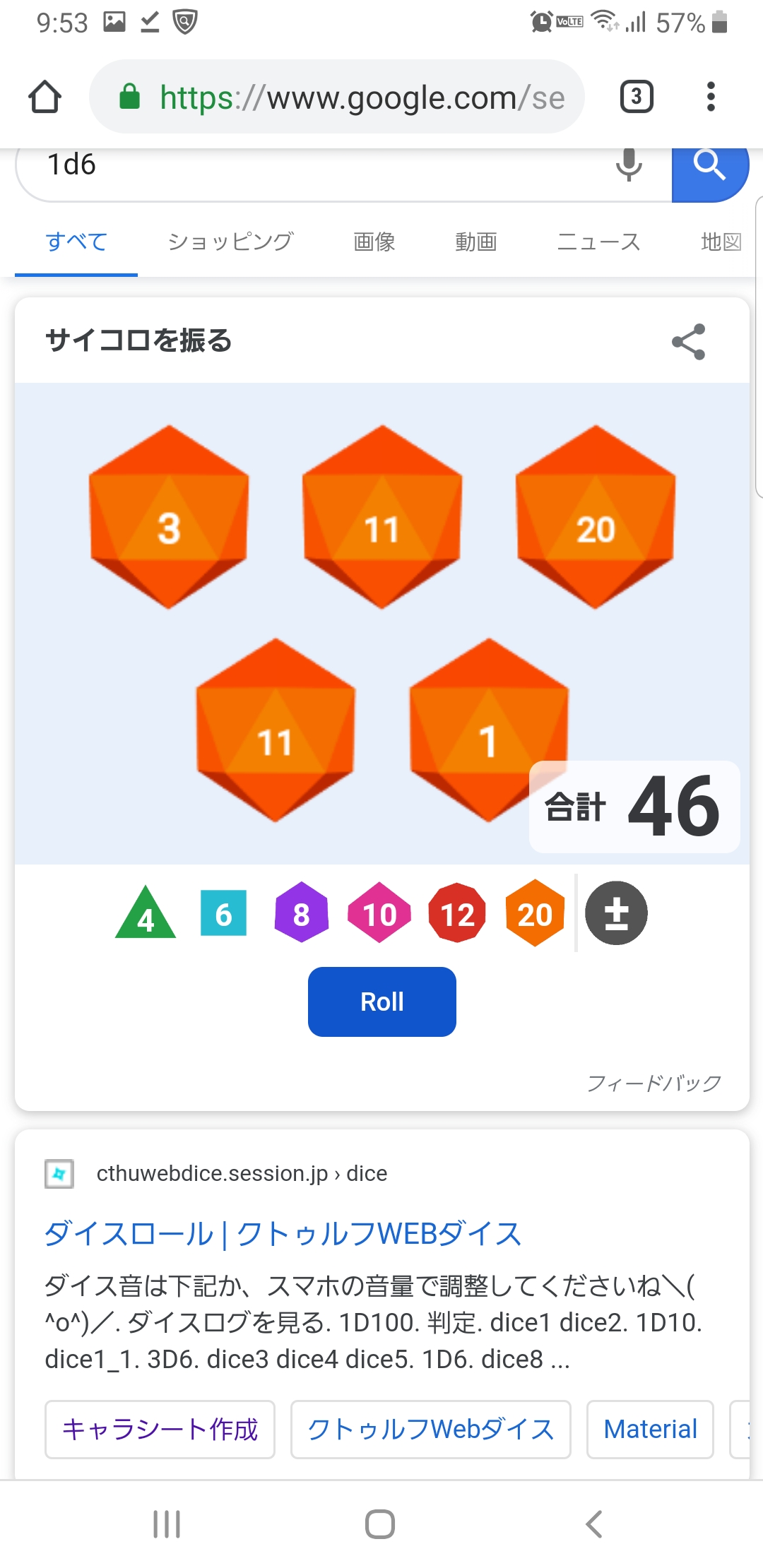The width and height of the screenshot is (763, 1568).
Task: Add a green 4-sided die
Action: tap(146, 915)
